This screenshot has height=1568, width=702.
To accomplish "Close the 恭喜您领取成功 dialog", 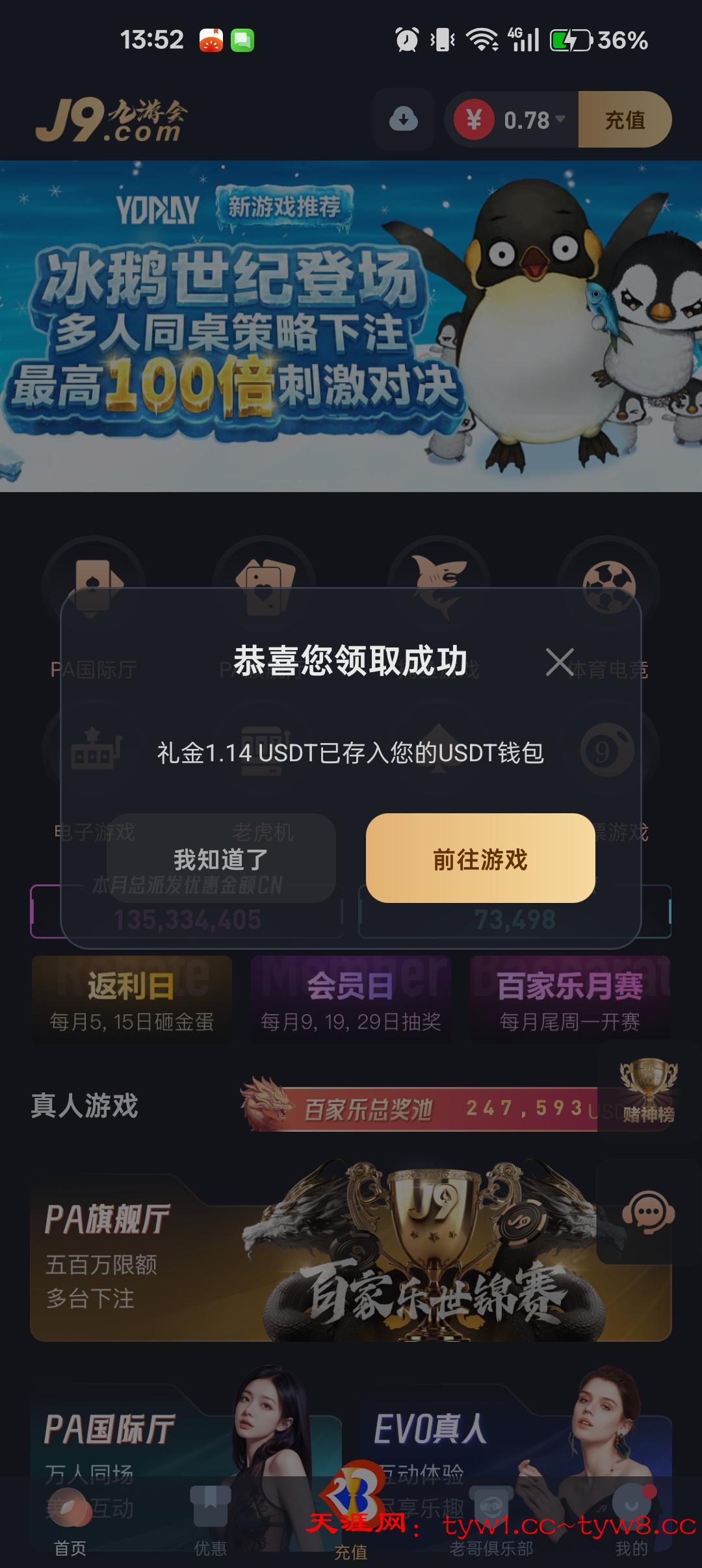I will click(560, 662).
